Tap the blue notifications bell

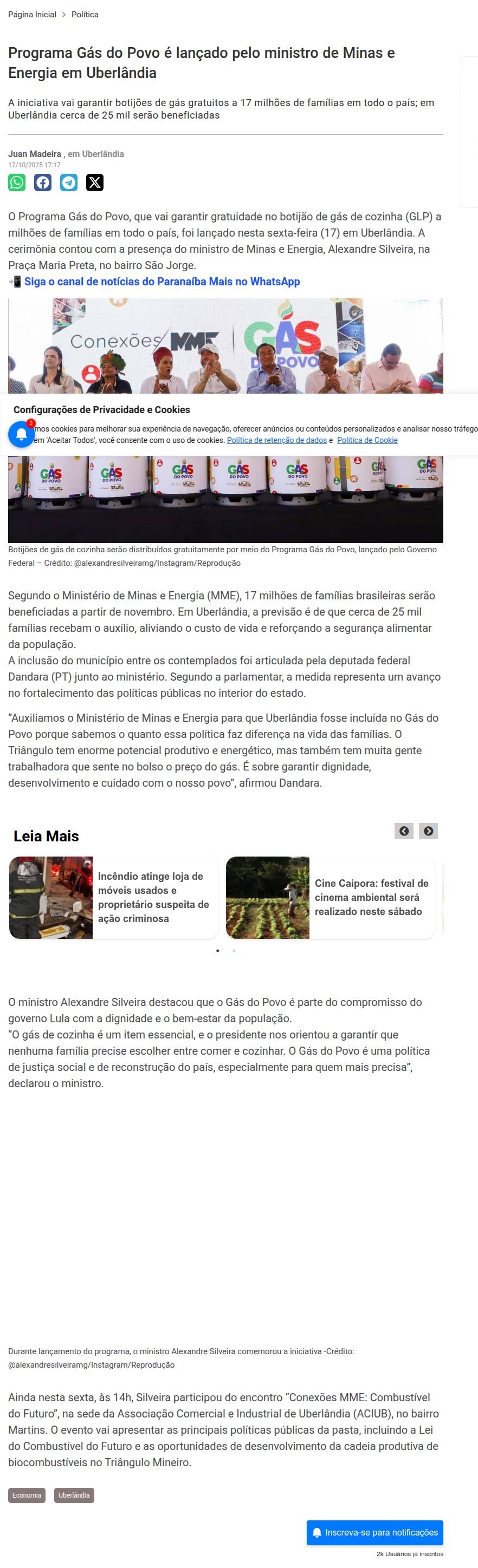pyautogui.click(x=21, y=434)
